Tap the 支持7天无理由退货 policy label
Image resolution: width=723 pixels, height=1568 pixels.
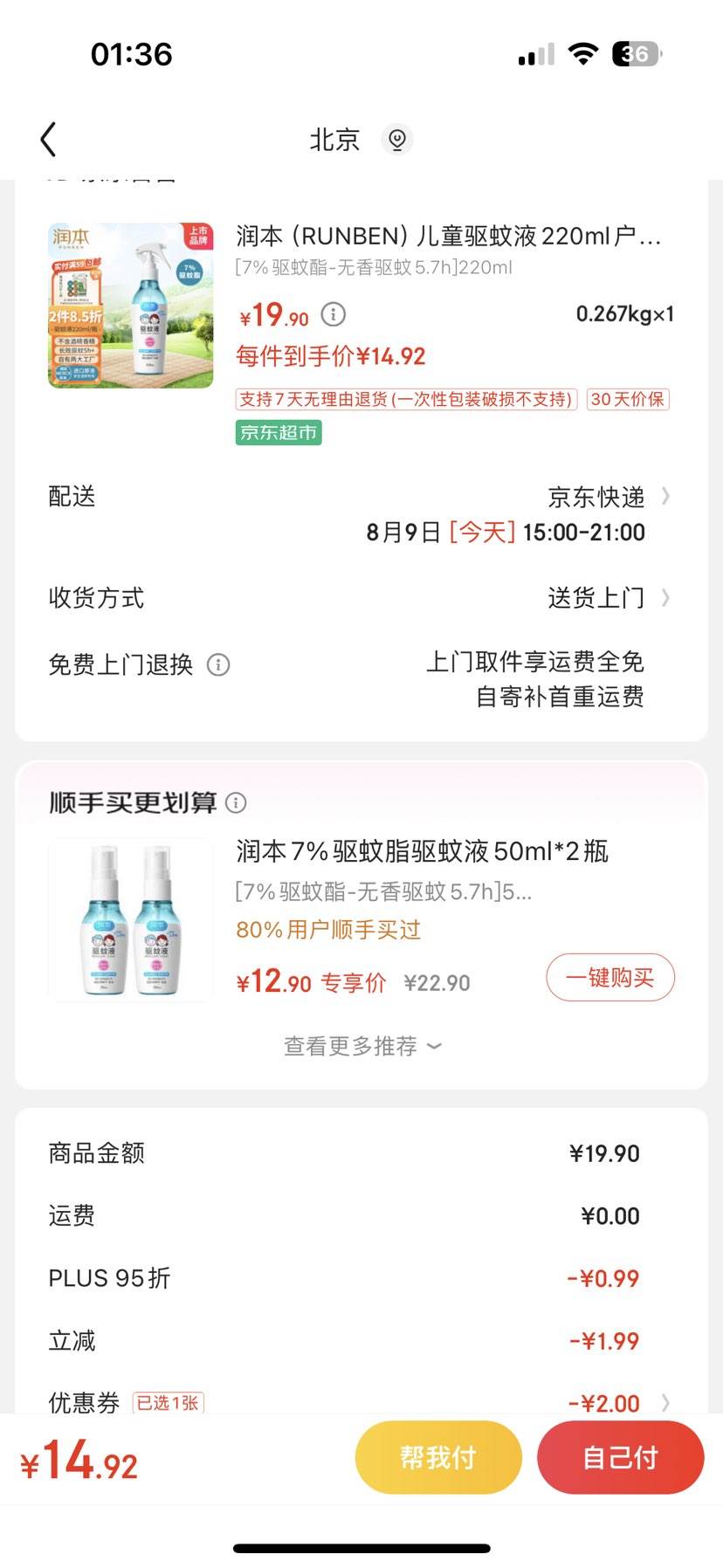tap(403, 400)
